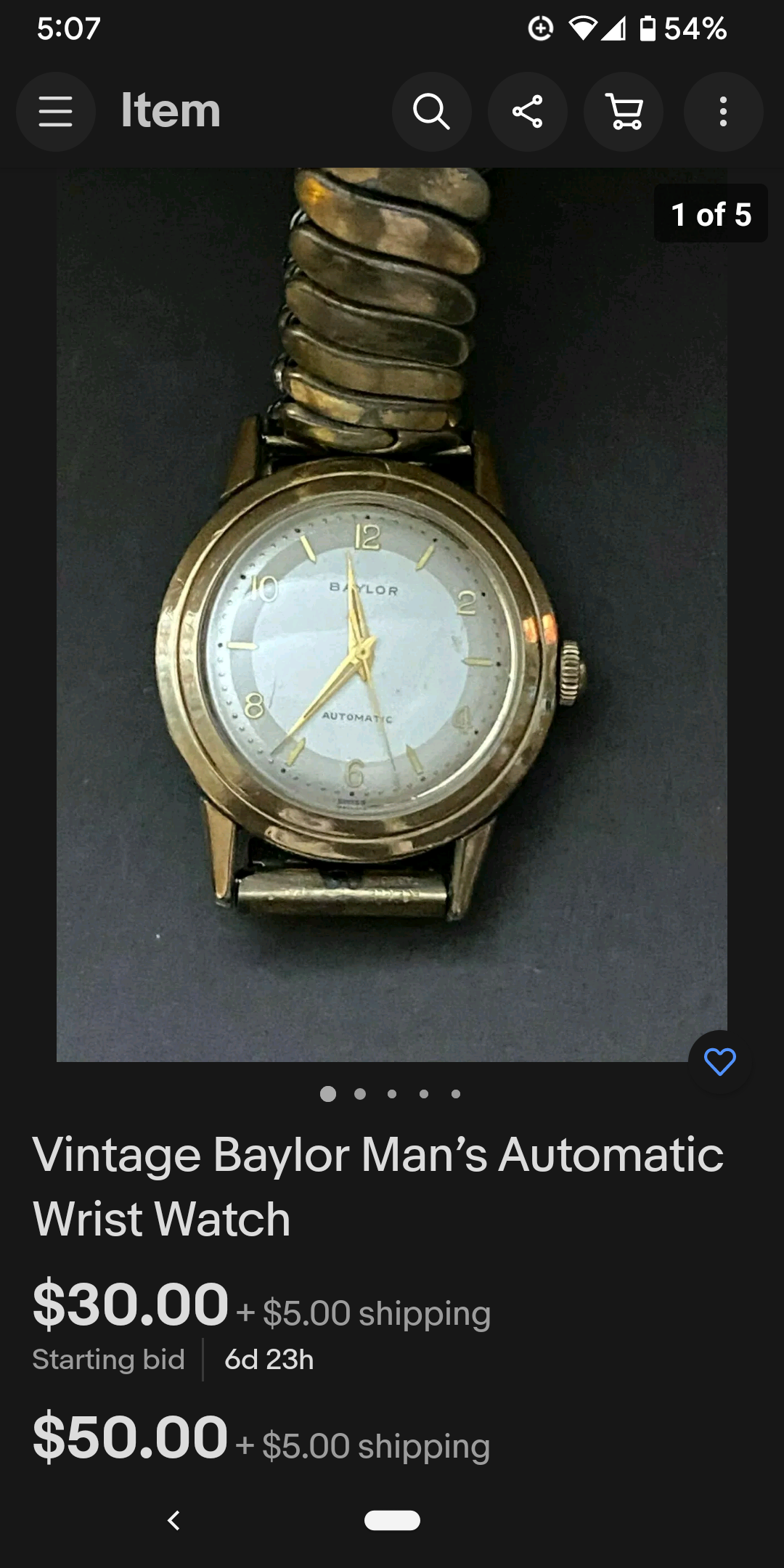
Task: Open the hamburger navigation menu
Action: pyautogui.click(x=56, y=112)
